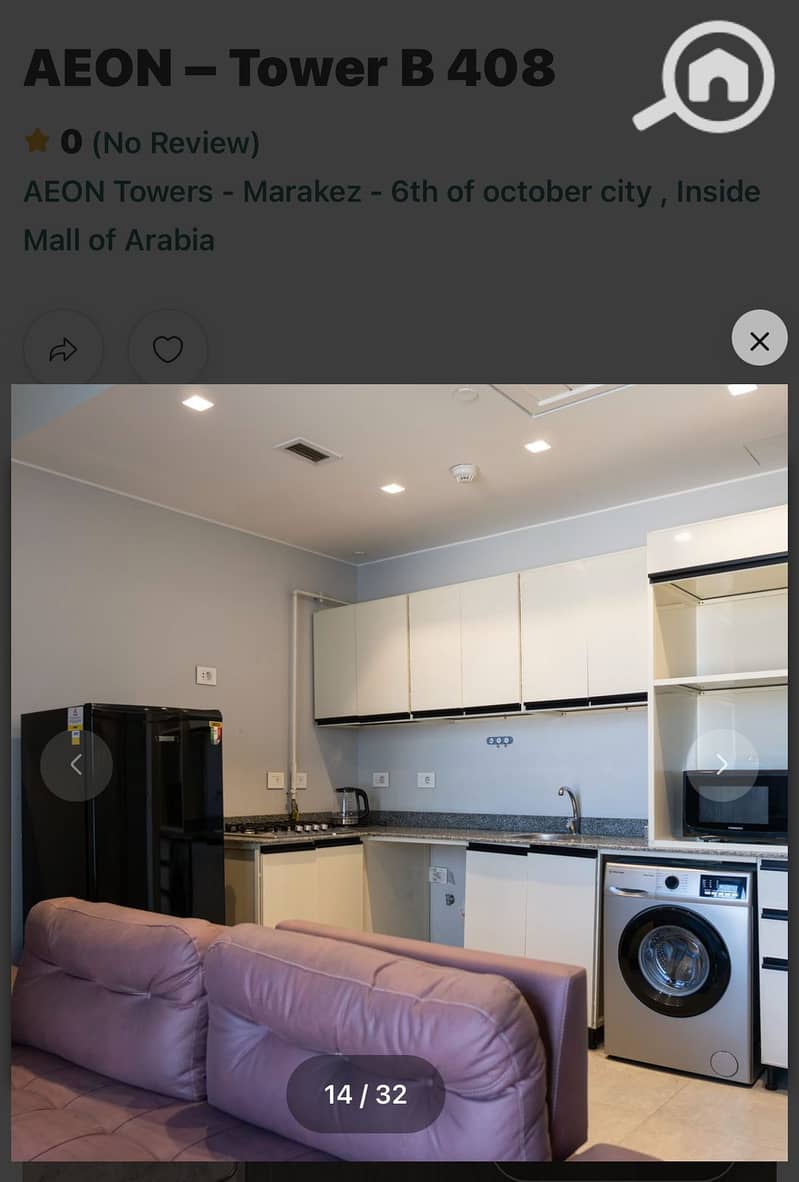This screenshot has width=799, height=1182.
Task: Share this property listing
Action: (63, 349)
